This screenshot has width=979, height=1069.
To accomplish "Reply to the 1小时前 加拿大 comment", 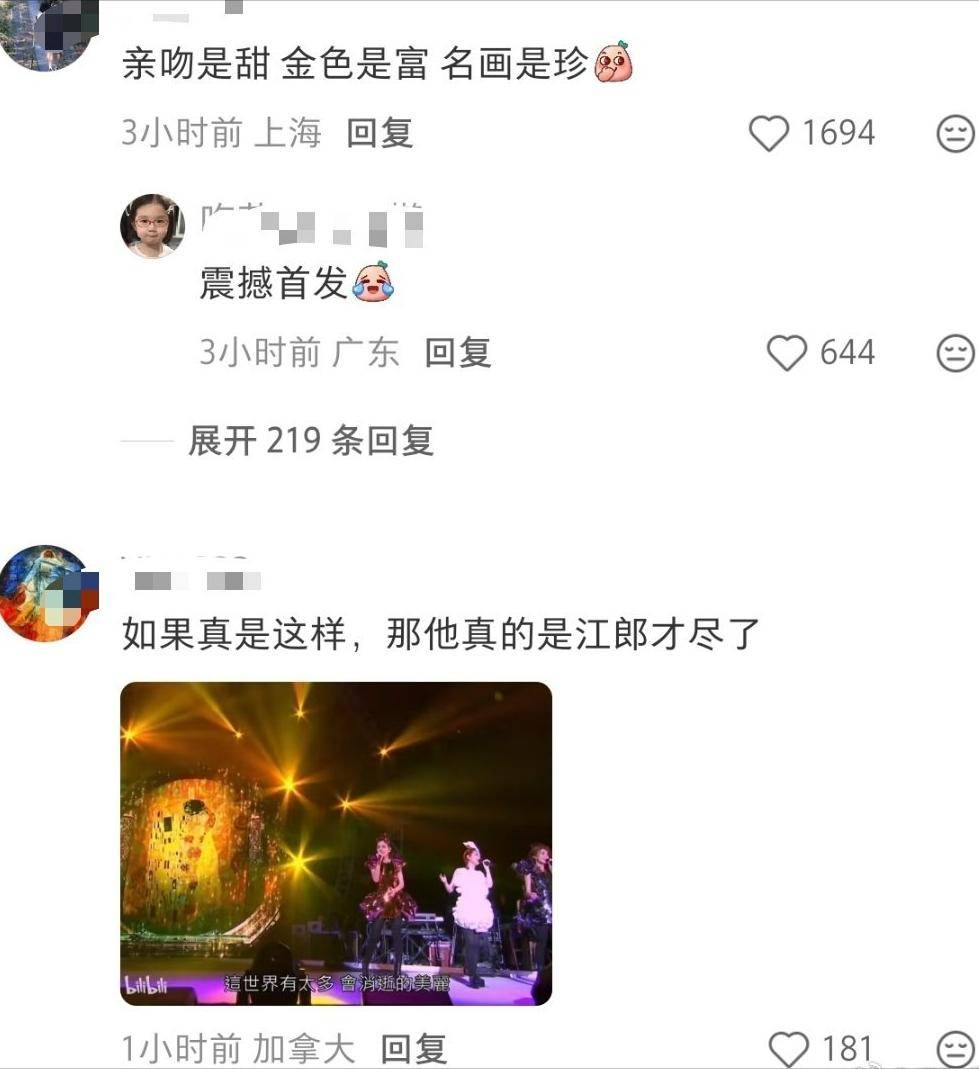I will (x=413, y=1049).
